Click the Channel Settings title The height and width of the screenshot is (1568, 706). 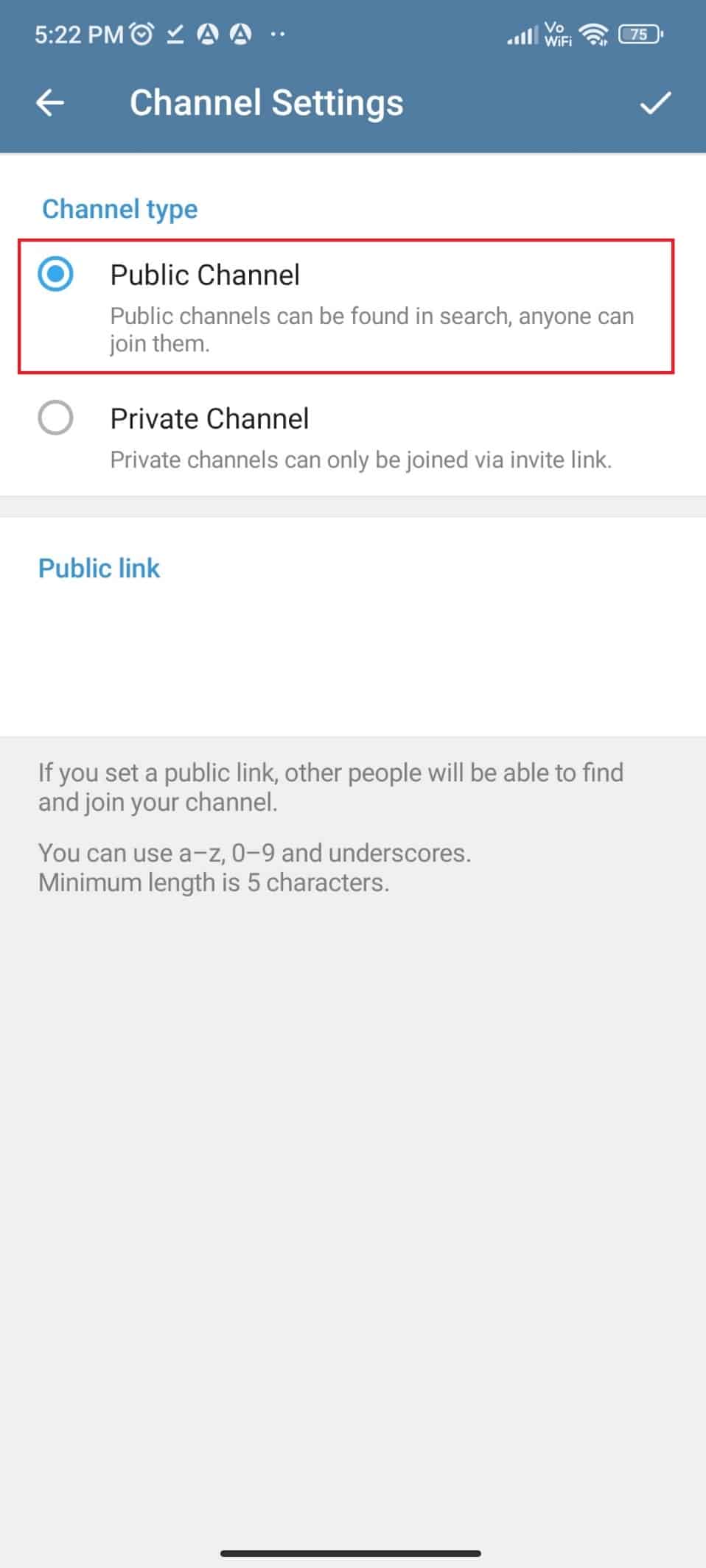point(266,102)
